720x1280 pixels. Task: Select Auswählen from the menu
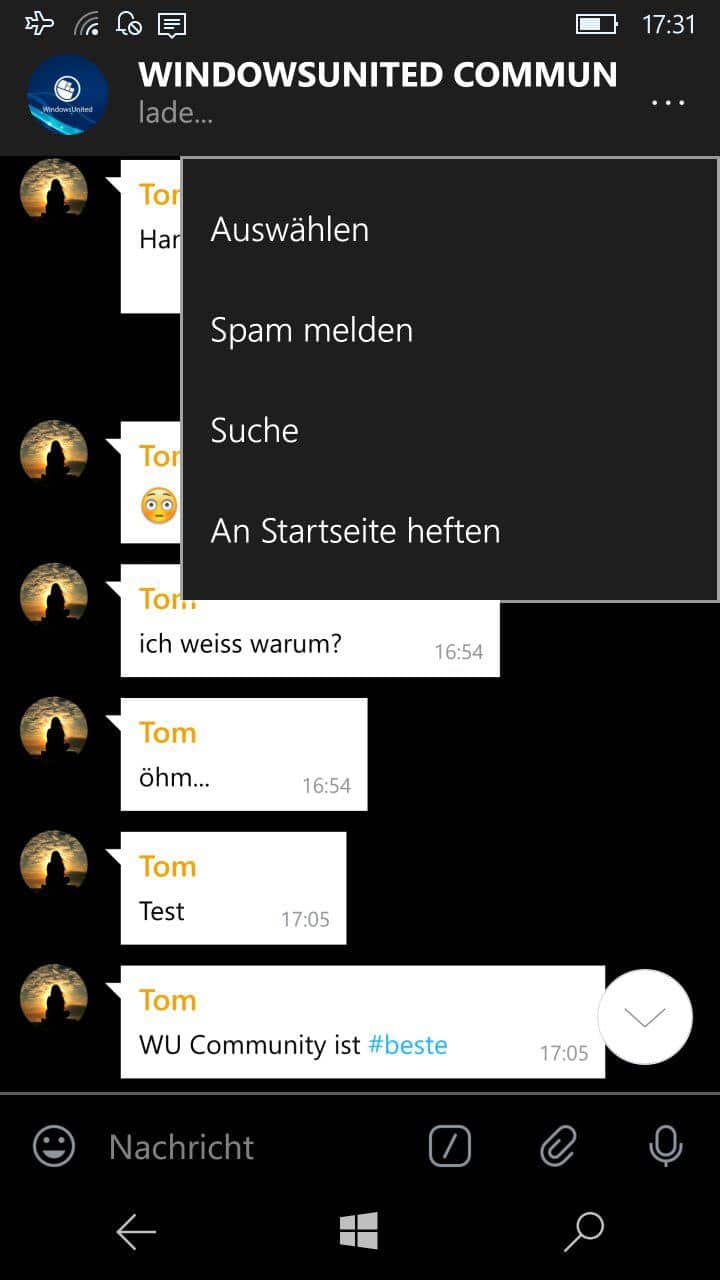[449, 230]
